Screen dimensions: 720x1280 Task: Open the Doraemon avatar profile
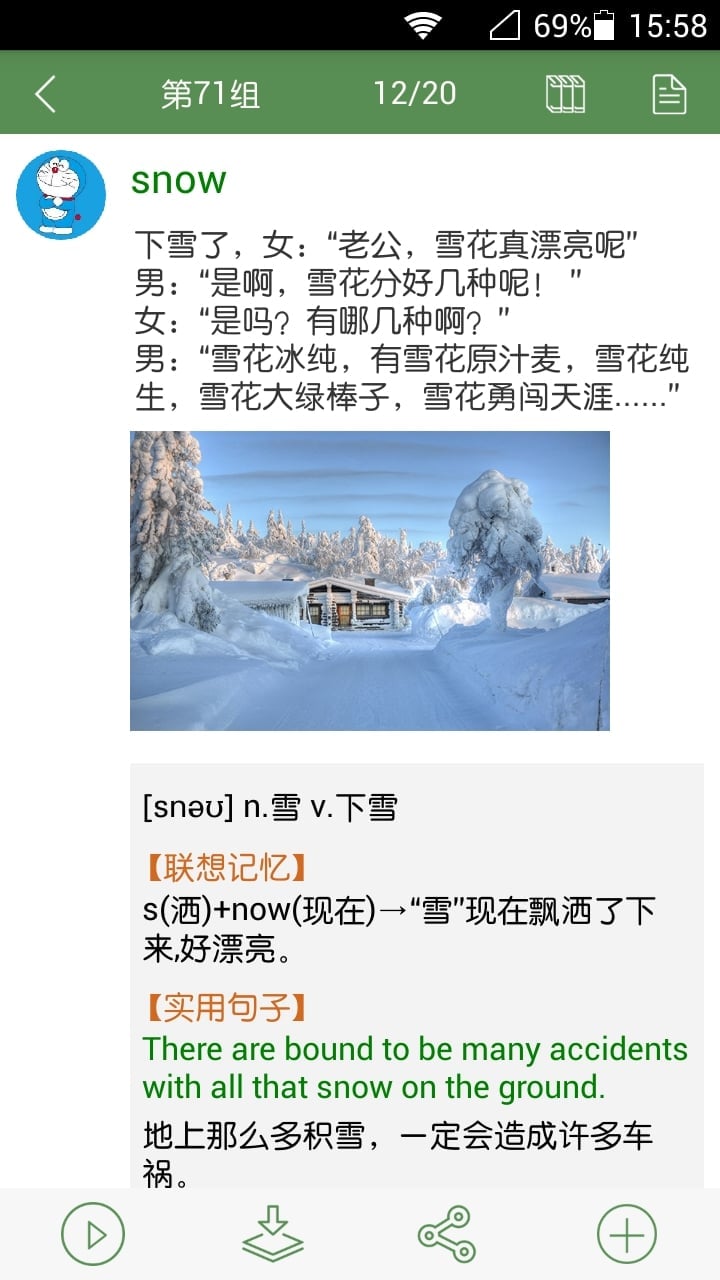(x=61, y=195)
